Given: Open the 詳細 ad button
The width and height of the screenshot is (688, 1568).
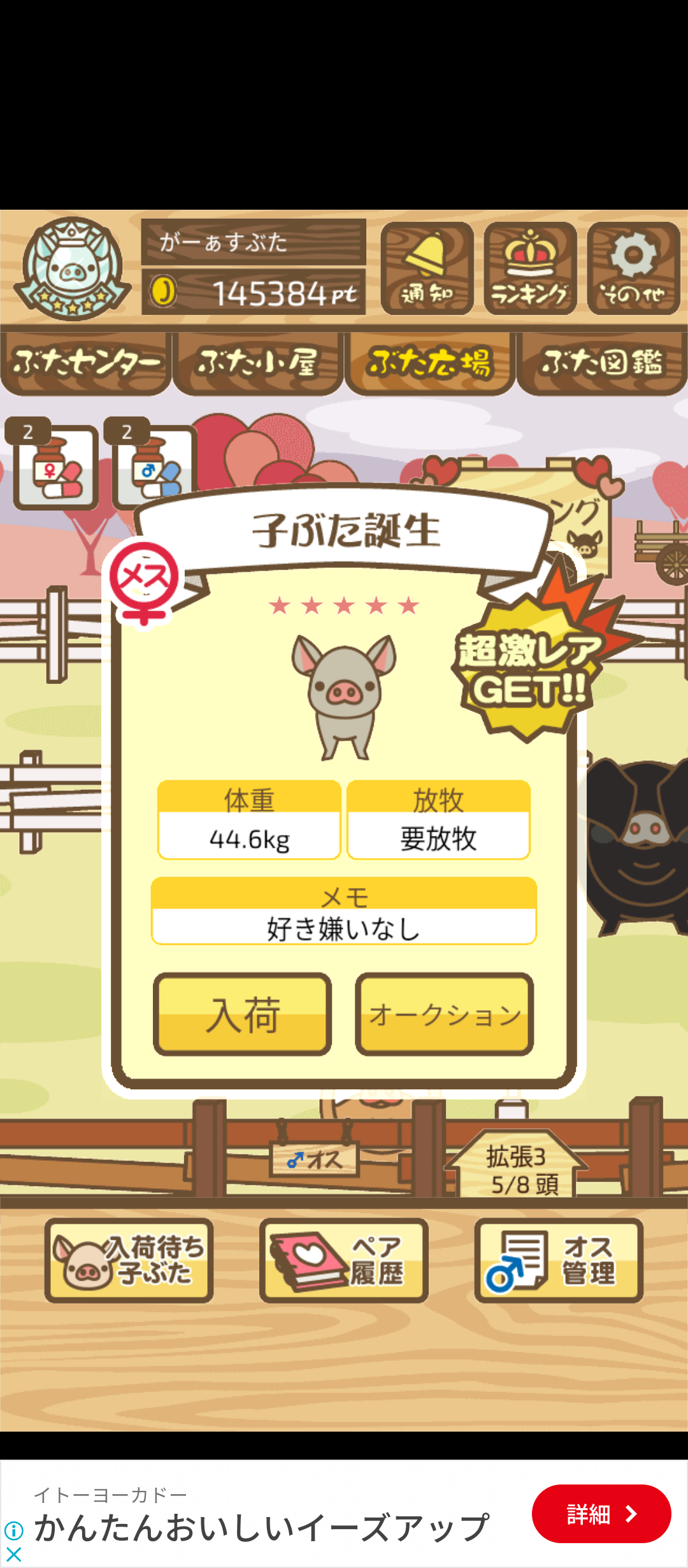Looking at the screenshot, I should click(x=601, y=1514).
